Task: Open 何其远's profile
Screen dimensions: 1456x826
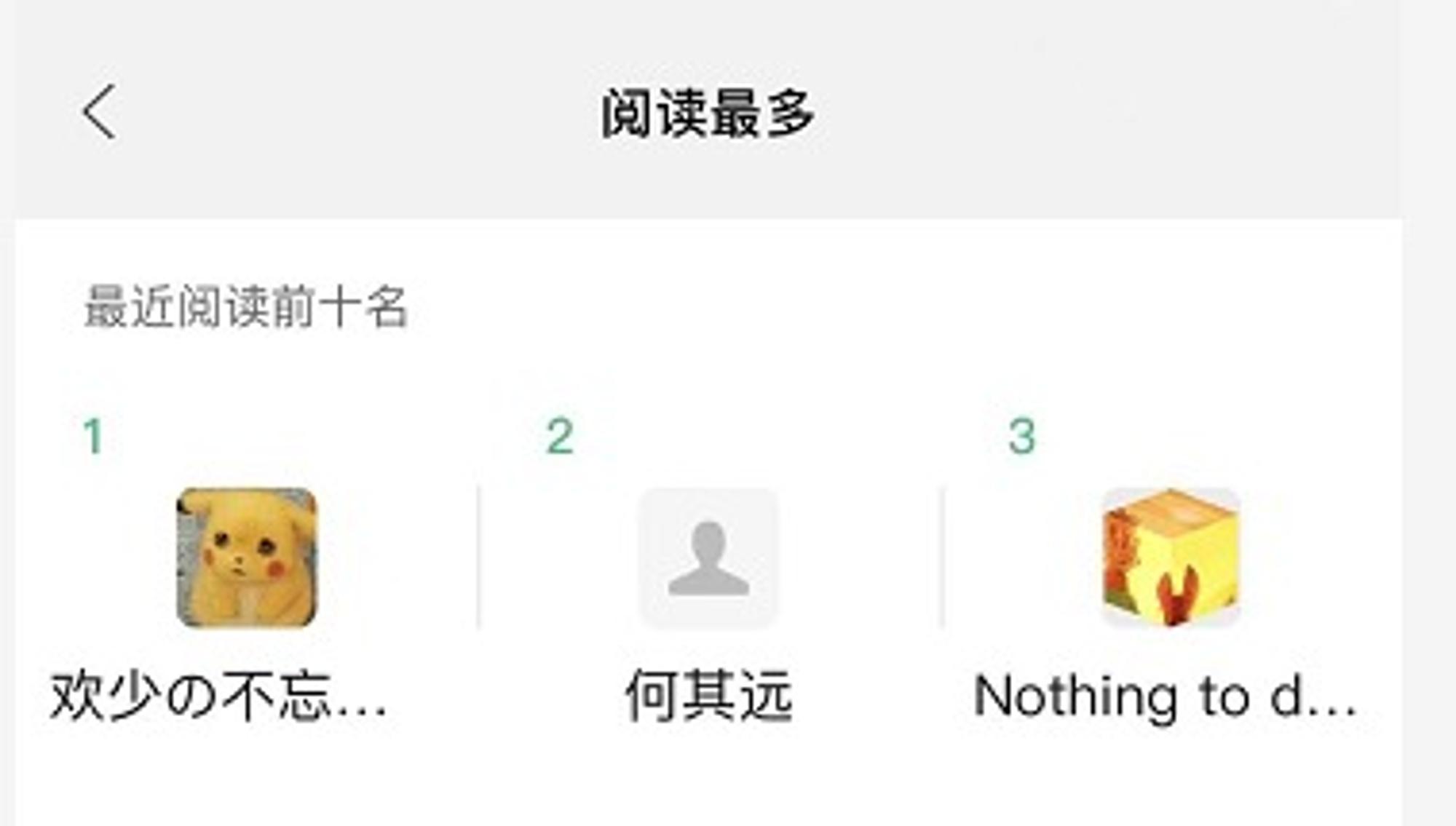Action: (708, 557)
